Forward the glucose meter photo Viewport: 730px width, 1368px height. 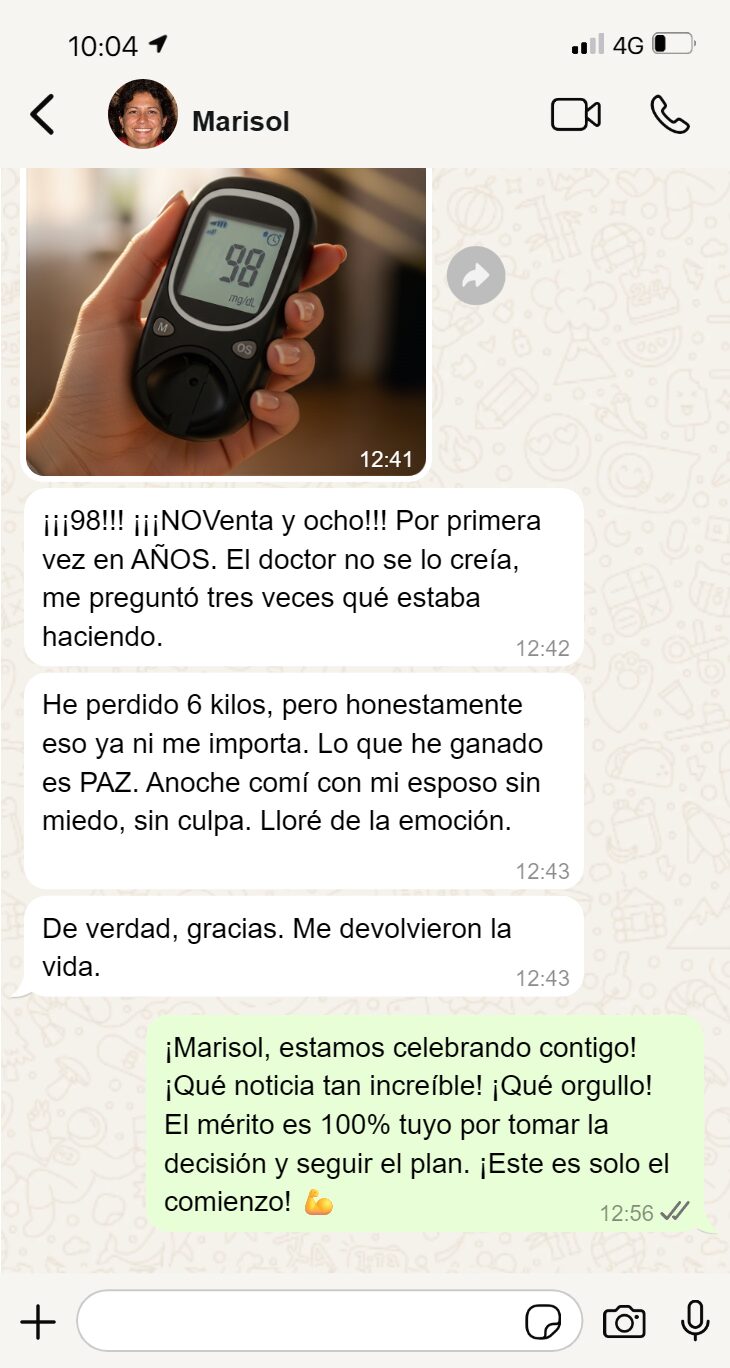click(x=476, y=275)
